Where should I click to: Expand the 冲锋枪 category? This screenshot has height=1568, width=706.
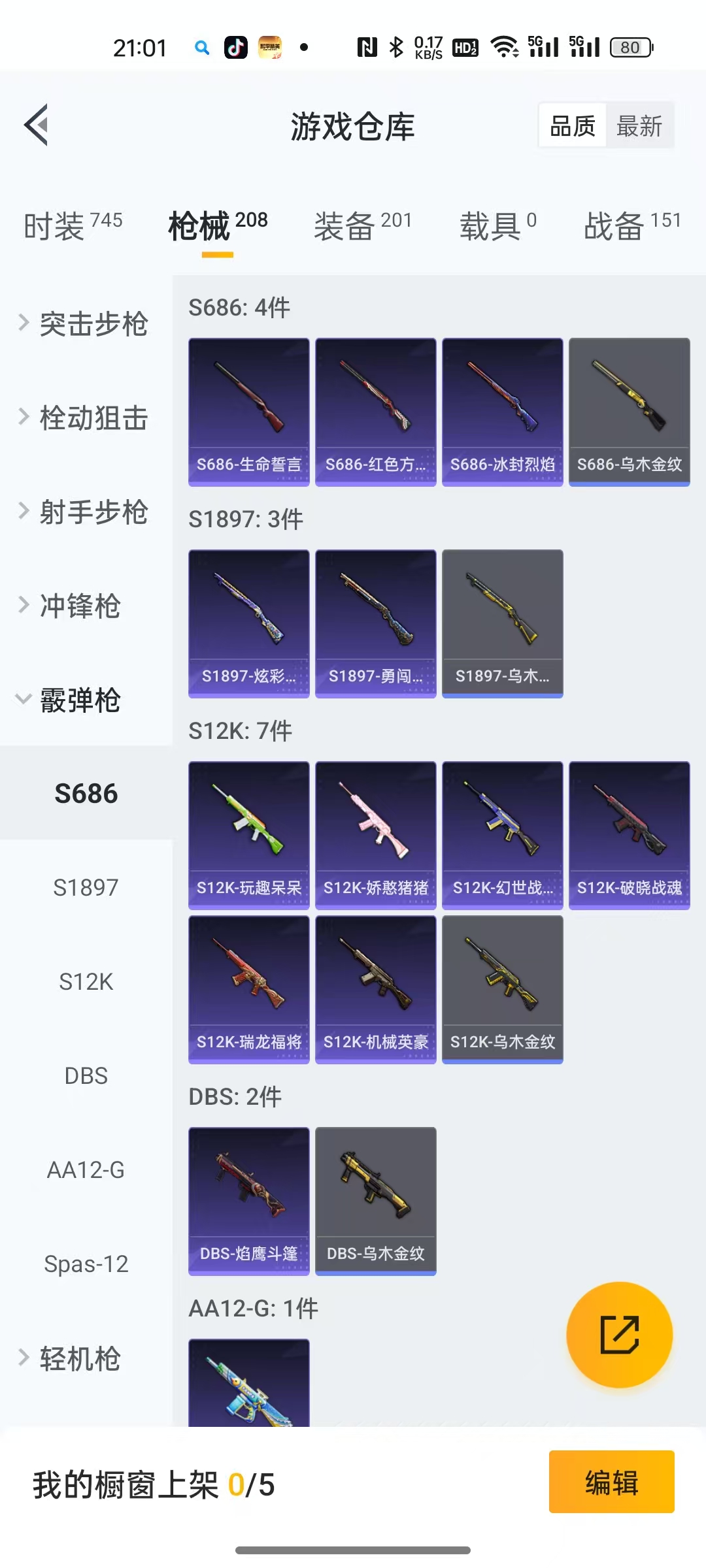[x=72, y=606]
